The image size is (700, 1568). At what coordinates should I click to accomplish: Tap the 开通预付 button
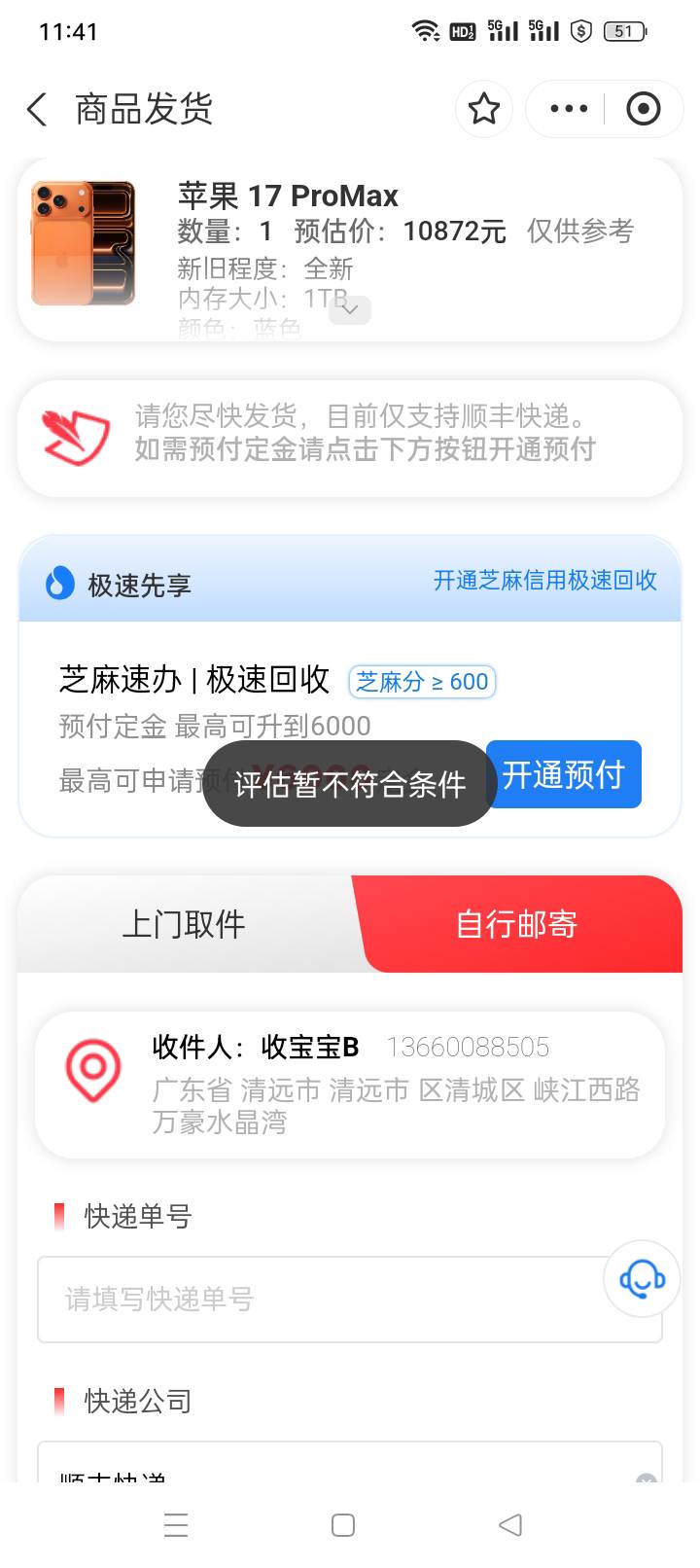(x=564, y=774)
